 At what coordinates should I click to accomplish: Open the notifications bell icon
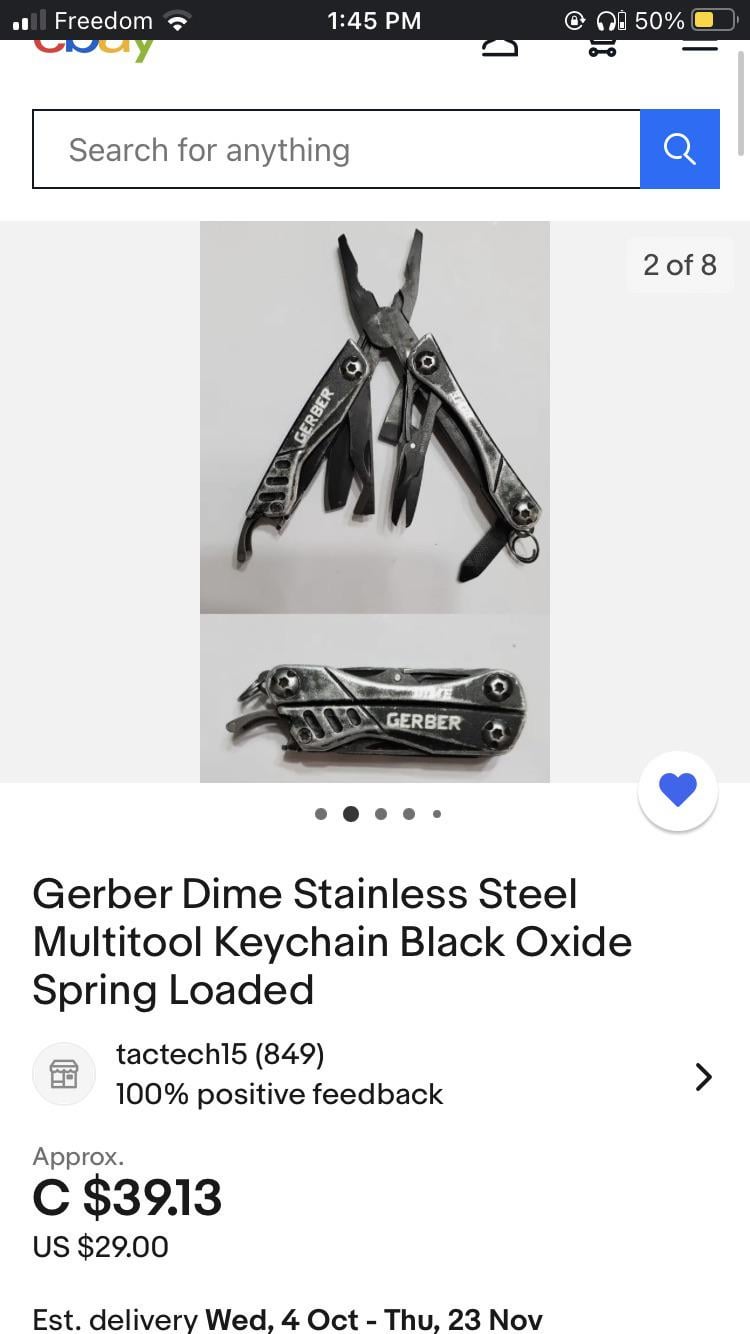coord(500,48)
